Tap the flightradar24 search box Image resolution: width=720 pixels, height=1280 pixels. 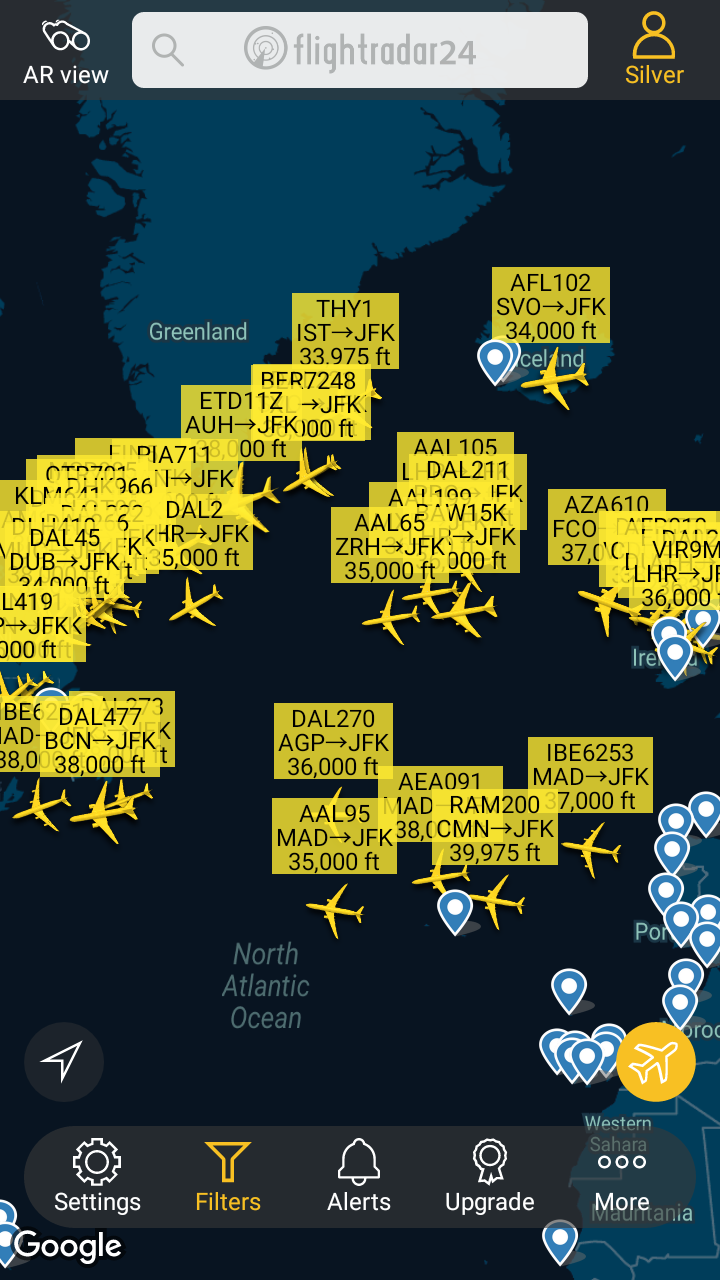click(360, 50)
